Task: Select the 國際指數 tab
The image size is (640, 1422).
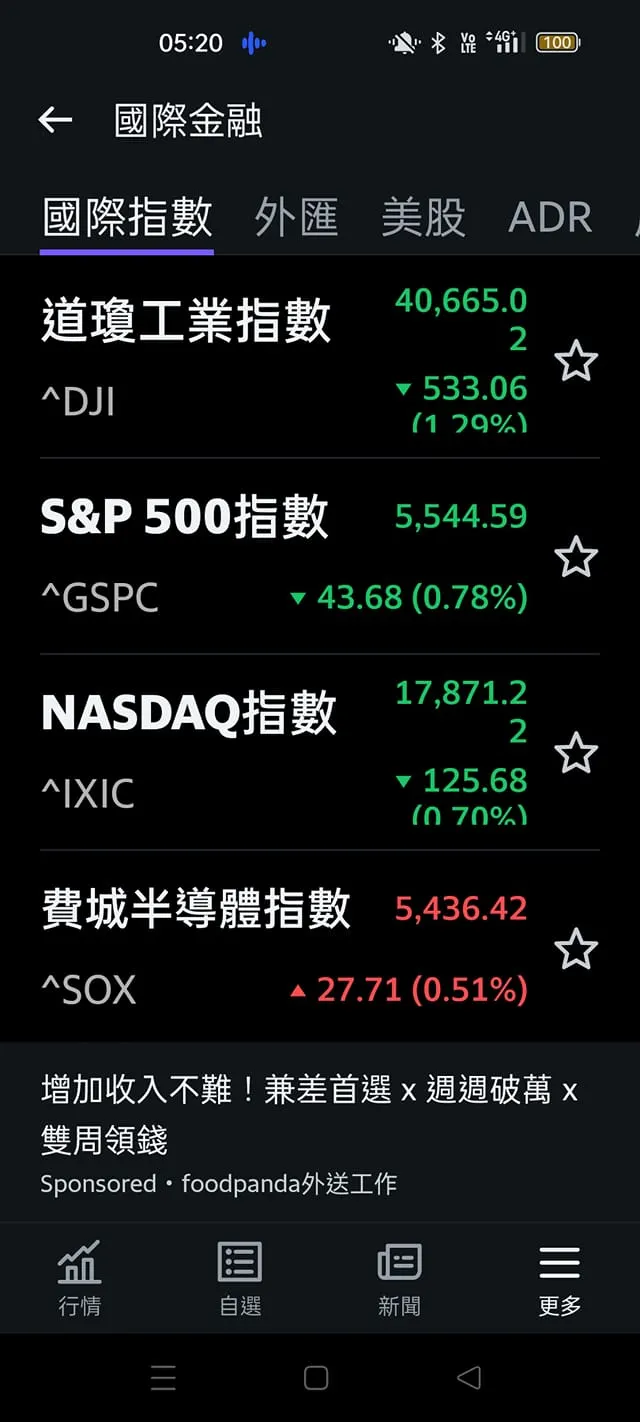Action: [127, 217]
